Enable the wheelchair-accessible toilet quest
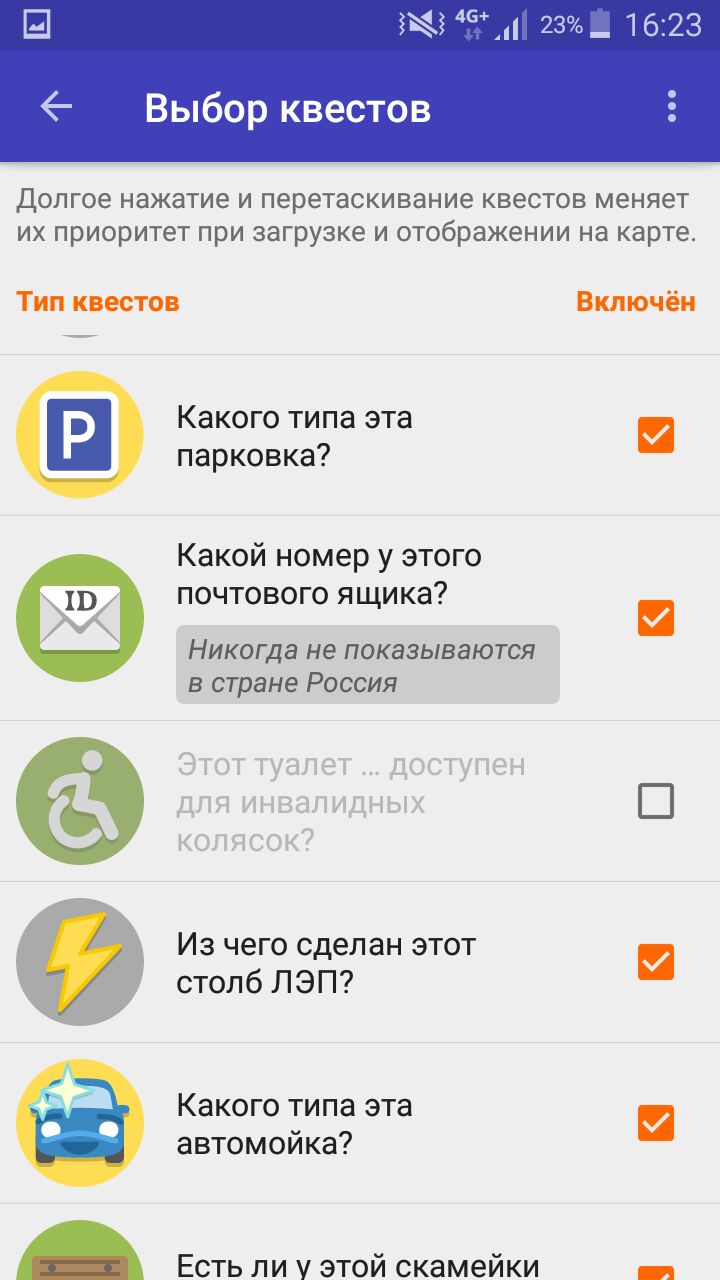This screenshot has width=720, height=1280. pos(656,801)
